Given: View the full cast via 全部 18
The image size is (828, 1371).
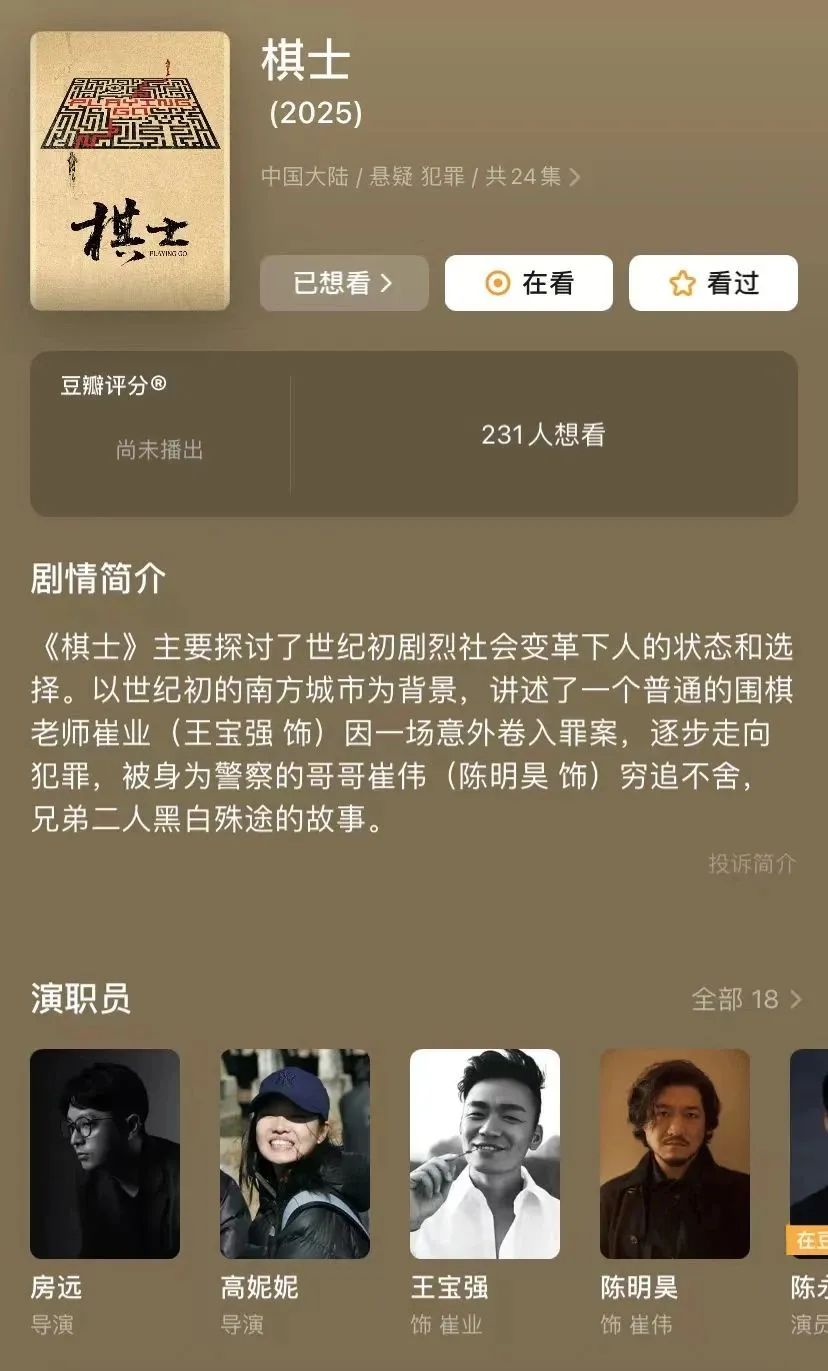Looking at the screenshot, I should [x=746, y=999].
